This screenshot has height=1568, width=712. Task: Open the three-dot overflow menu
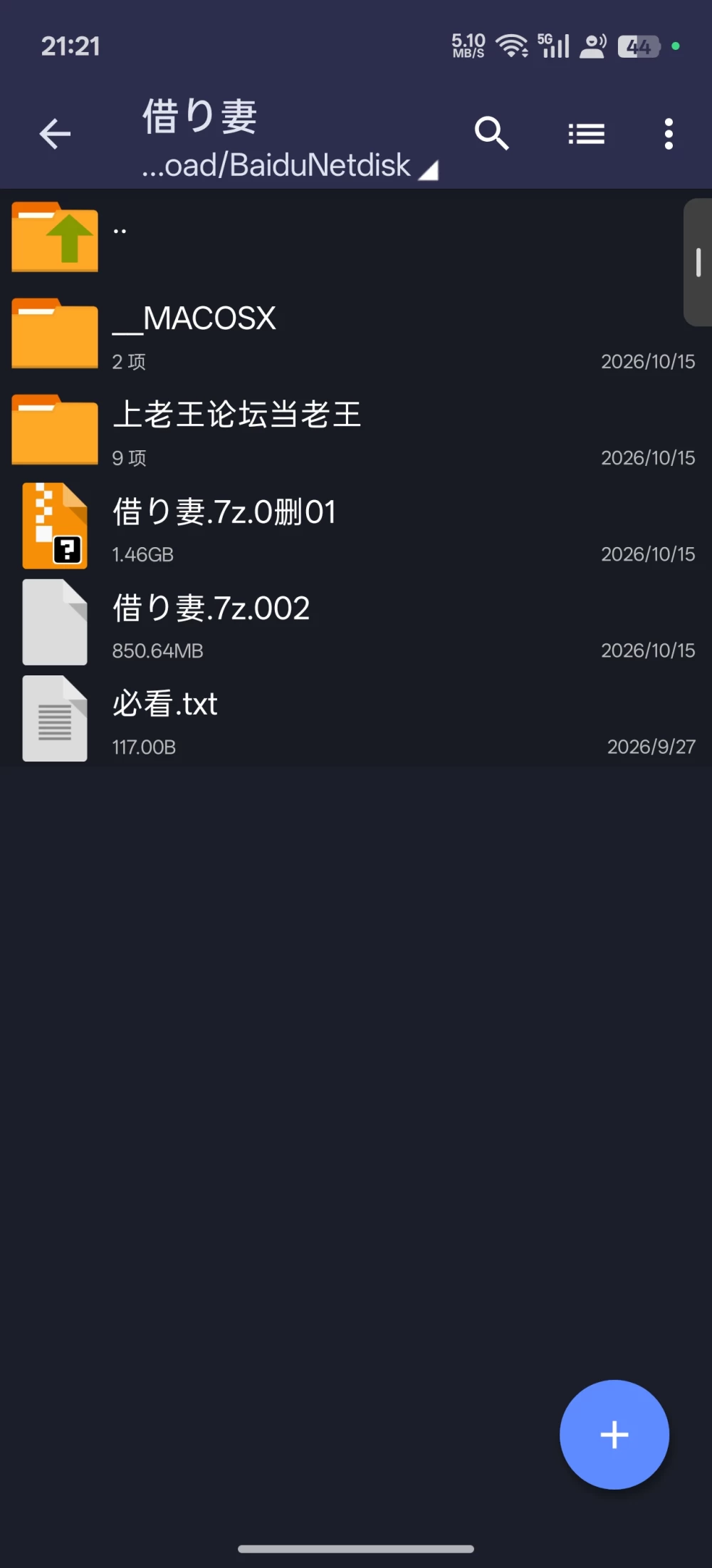[x=668, y=133]
